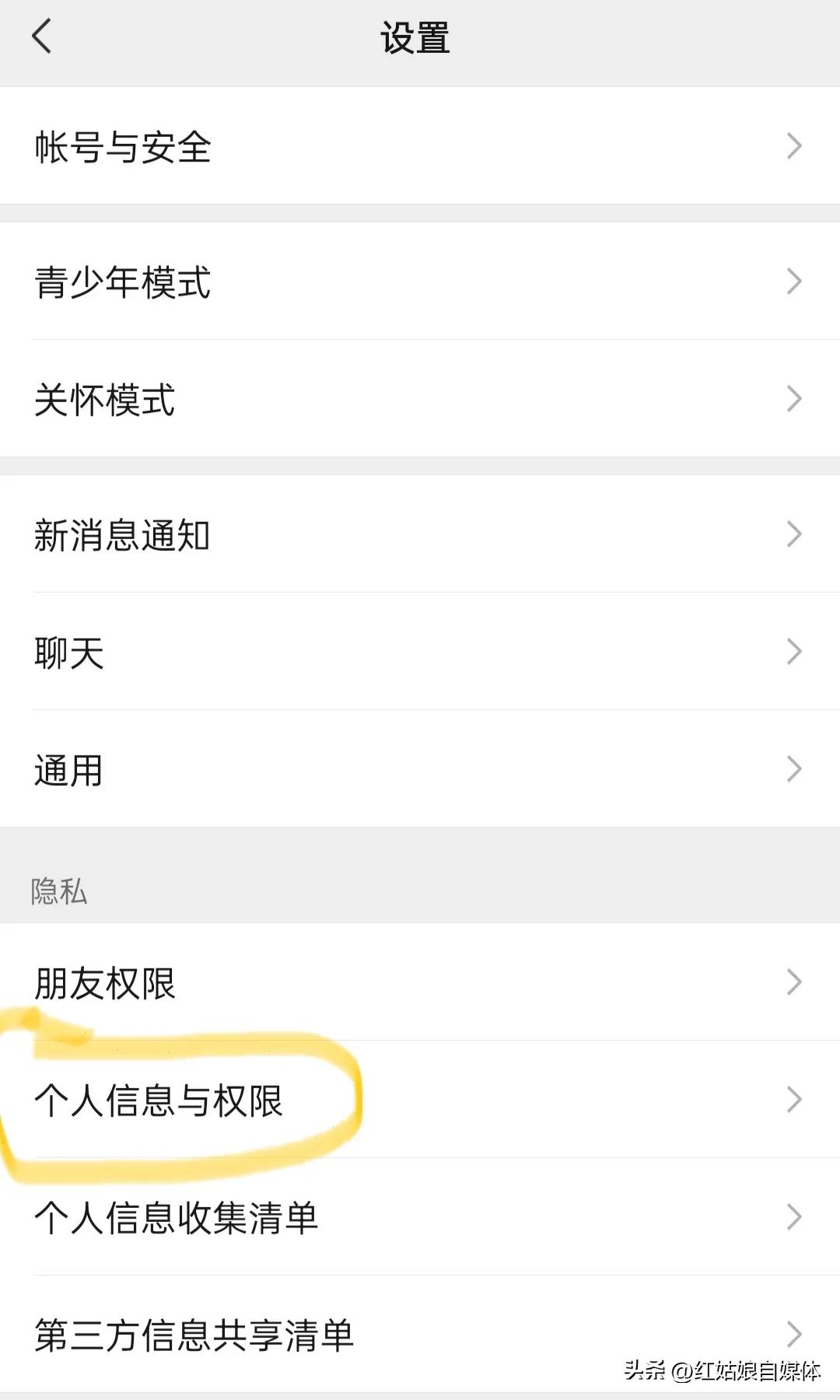Go back from the 设置 page
Viewport: 840px width, 1400px height.
[42, 37]
